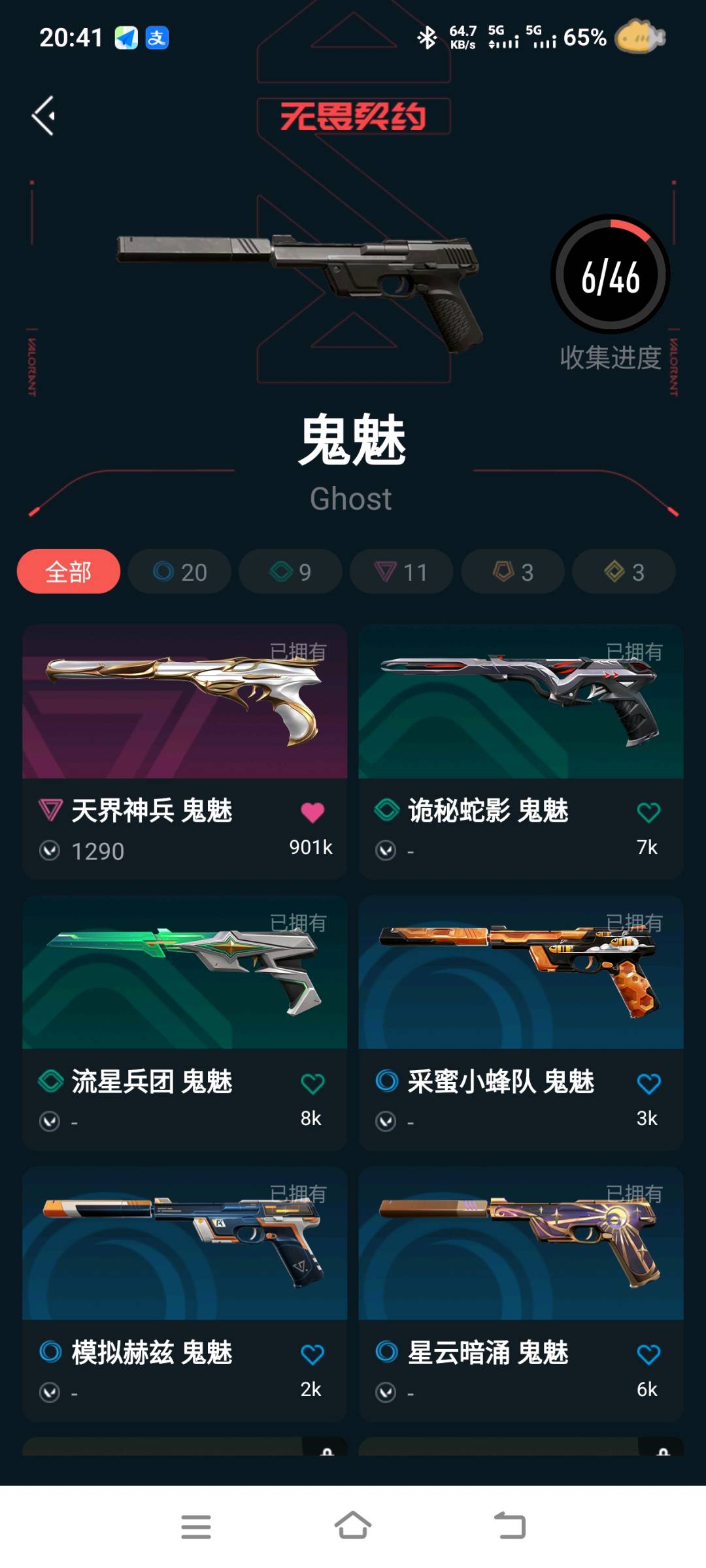Like the 流星兵团 鬼魅 skin
This screenshot has height=1568, width=706.
coord(312,1083)
